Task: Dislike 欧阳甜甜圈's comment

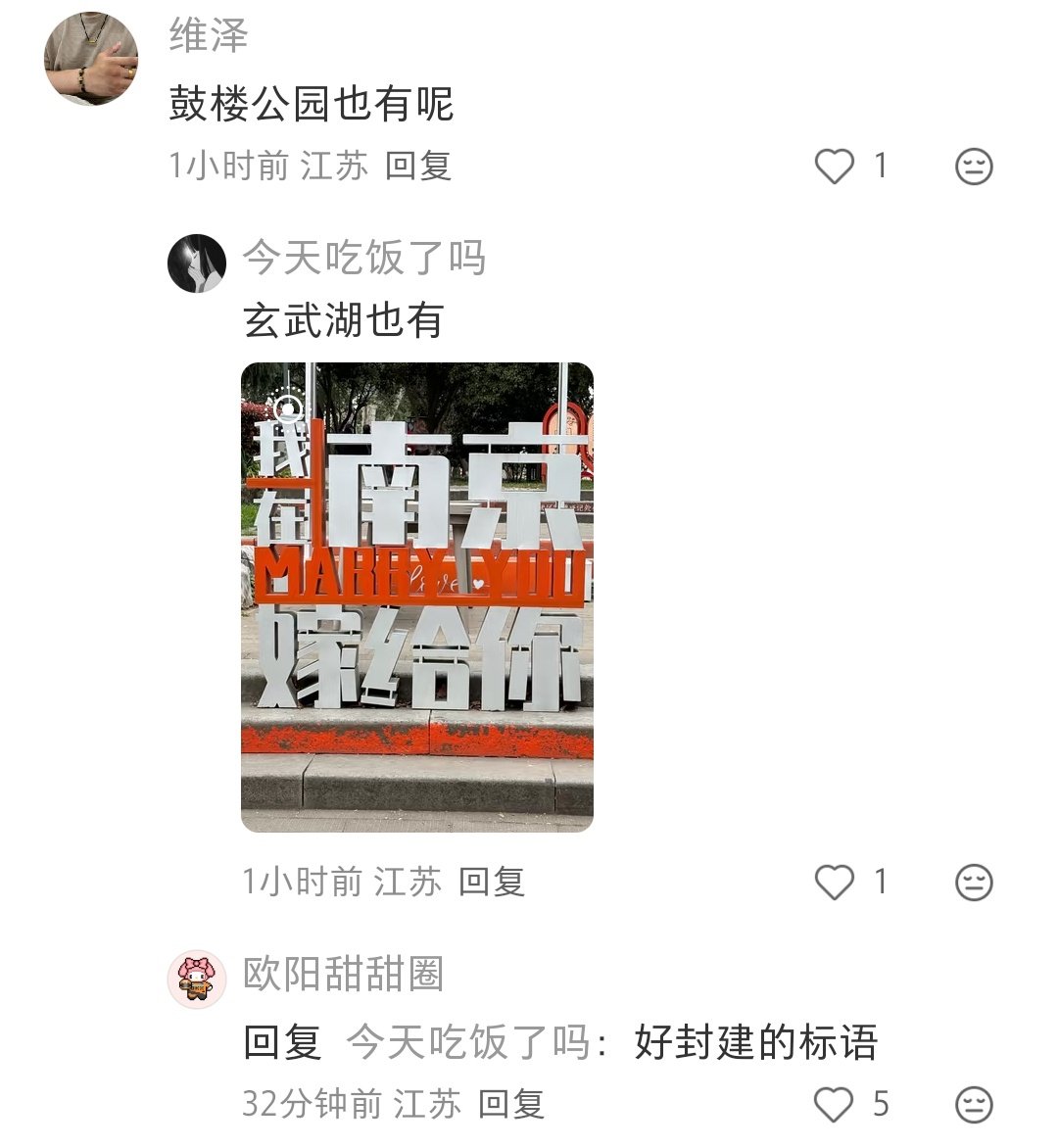Action: click(x=973, y=1105)
